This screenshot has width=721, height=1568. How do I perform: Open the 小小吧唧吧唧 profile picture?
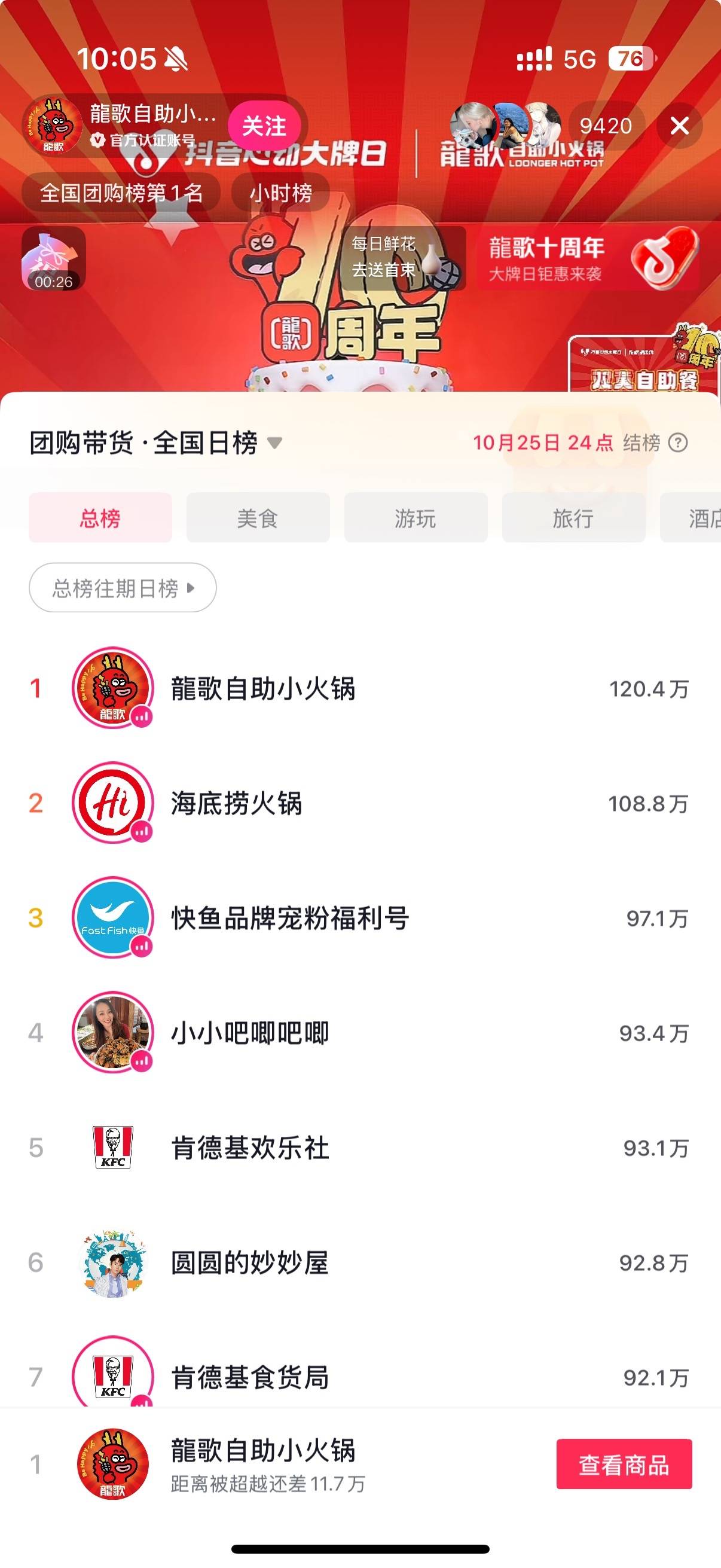coord(113,1035)
